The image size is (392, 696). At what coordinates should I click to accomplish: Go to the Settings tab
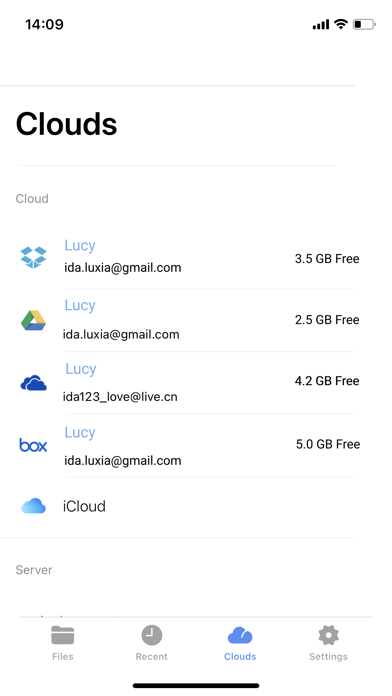click(x=328, y=643)
